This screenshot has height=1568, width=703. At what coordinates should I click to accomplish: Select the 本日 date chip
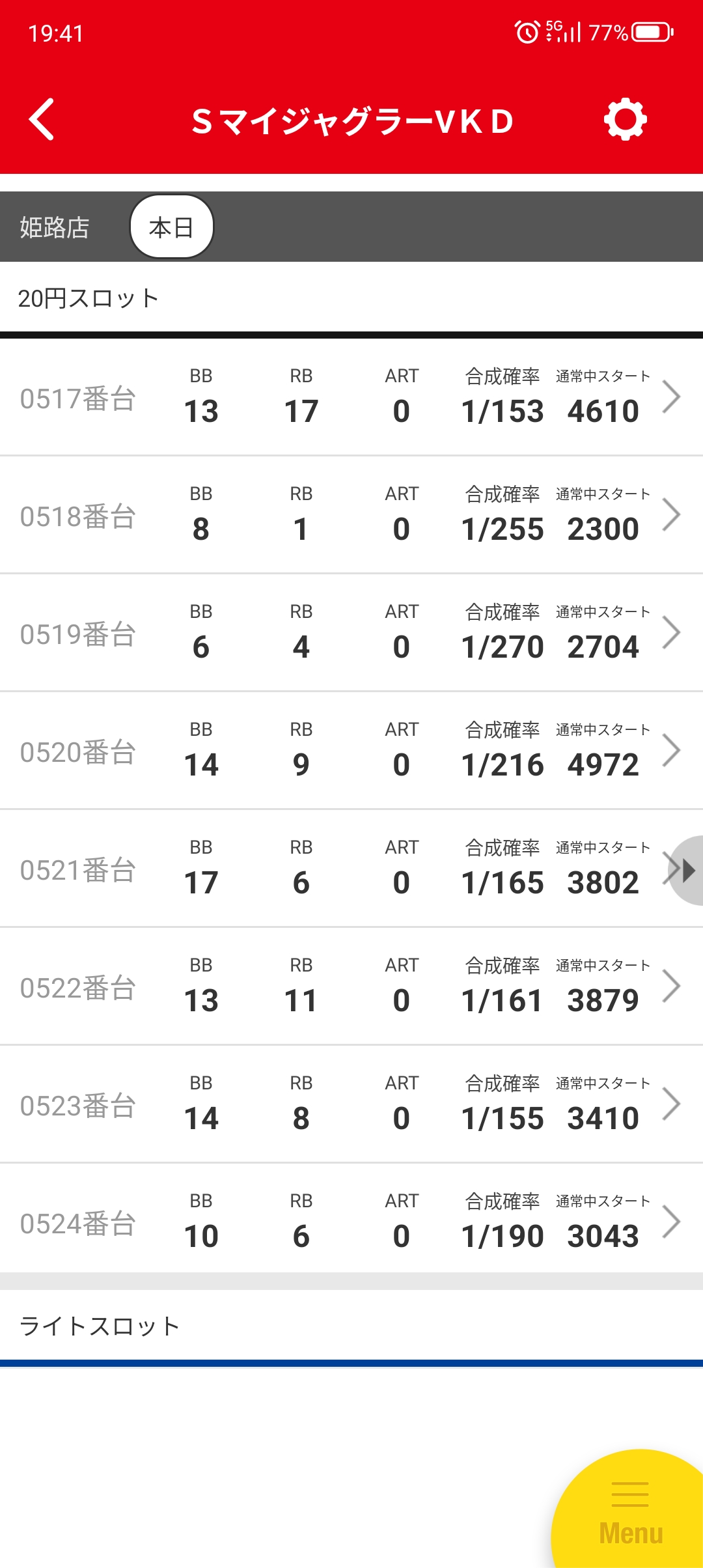[172, 227]
